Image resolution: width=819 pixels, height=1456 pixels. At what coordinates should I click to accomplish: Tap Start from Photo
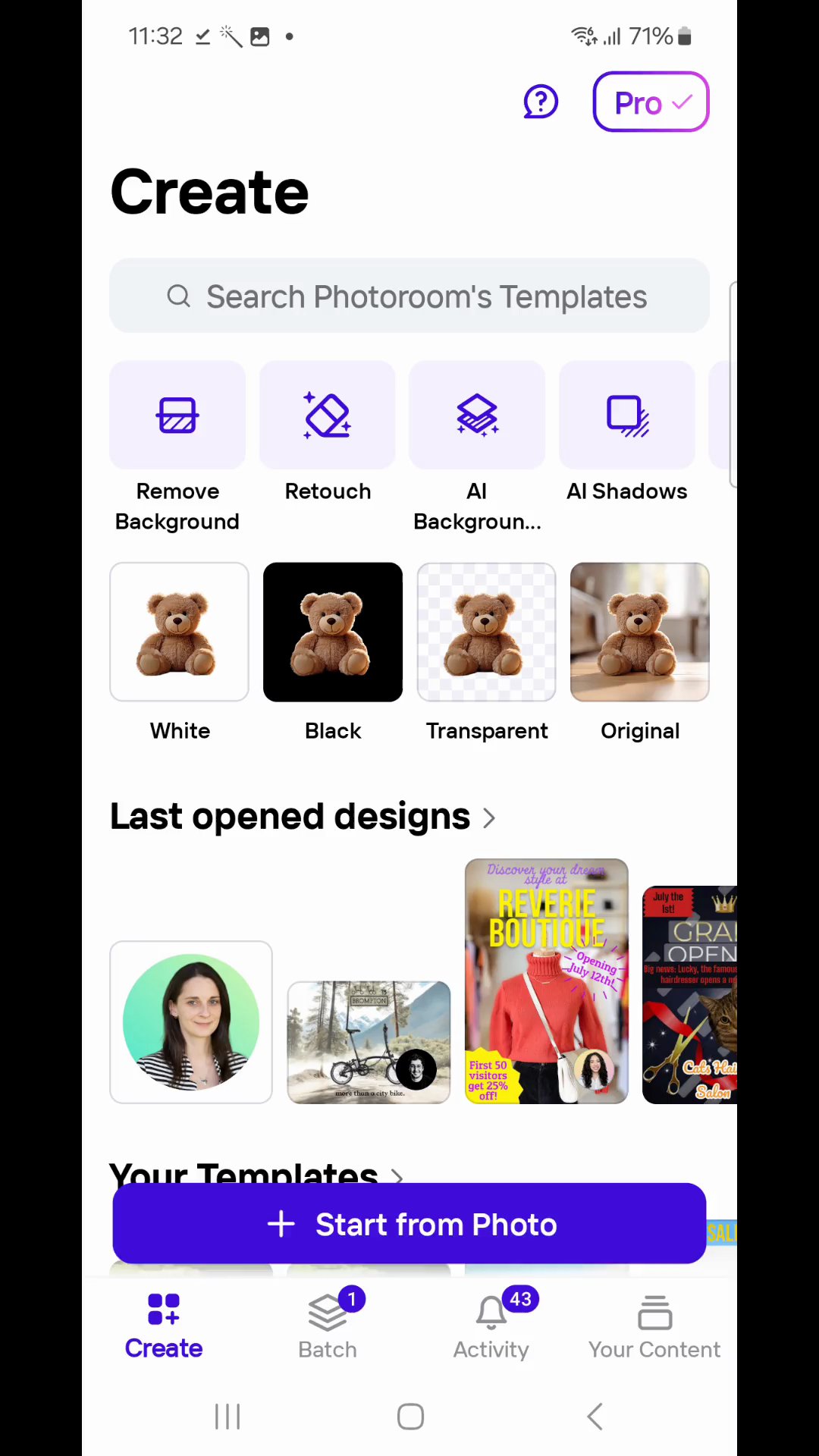[x=409, y=1224]
